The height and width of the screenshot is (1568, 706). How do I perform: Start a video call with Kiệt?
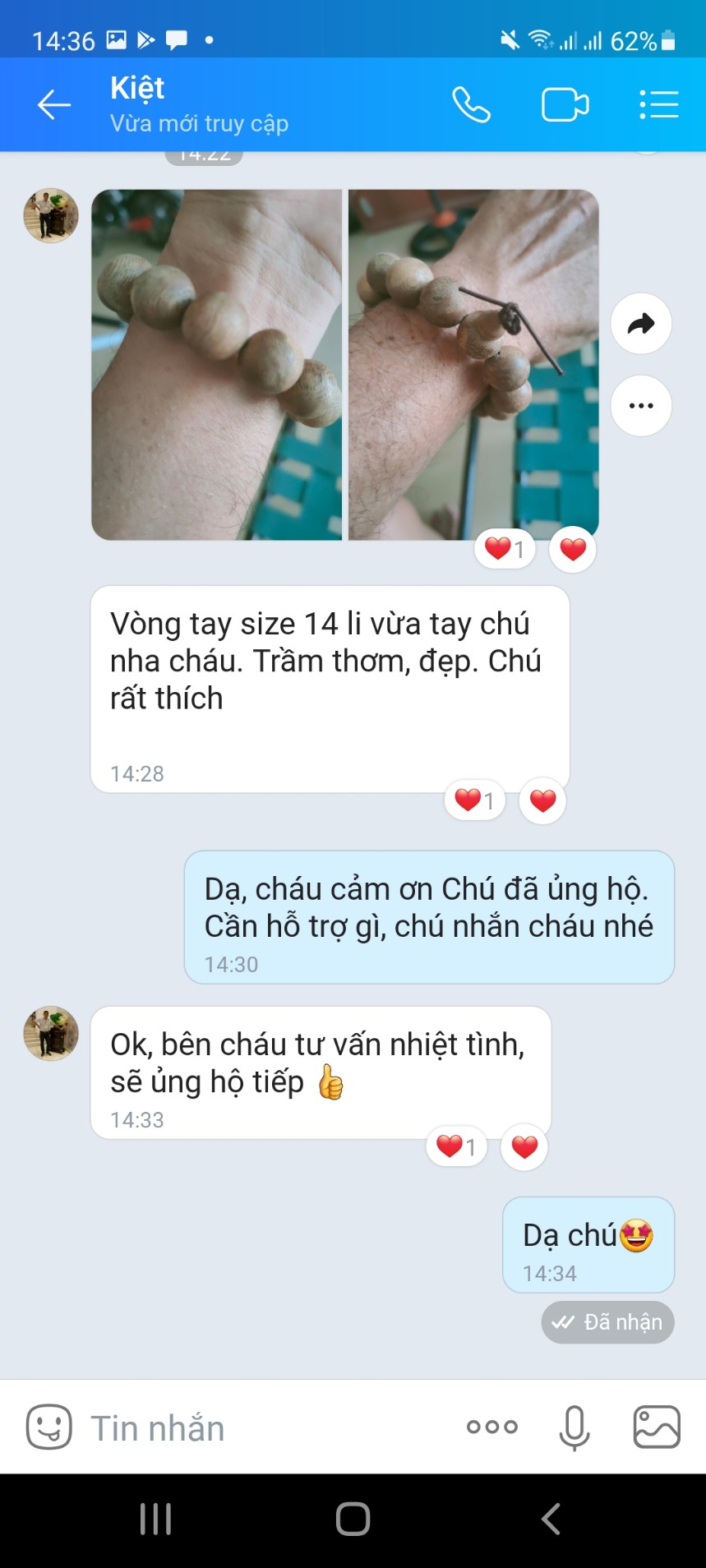[565, 105]
